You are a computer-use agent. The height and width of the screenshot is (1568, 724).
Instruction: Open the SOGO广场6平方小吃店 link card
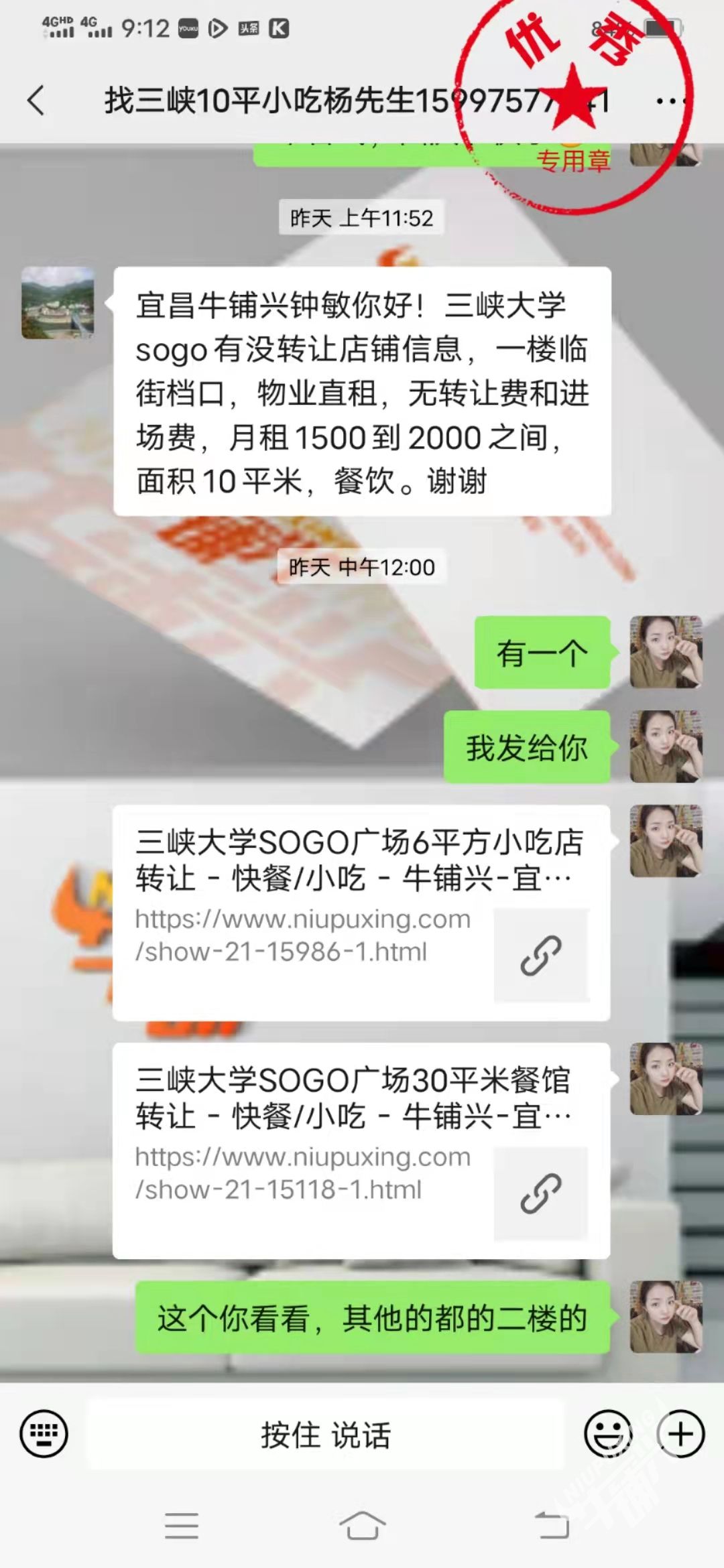pos(361,913)
